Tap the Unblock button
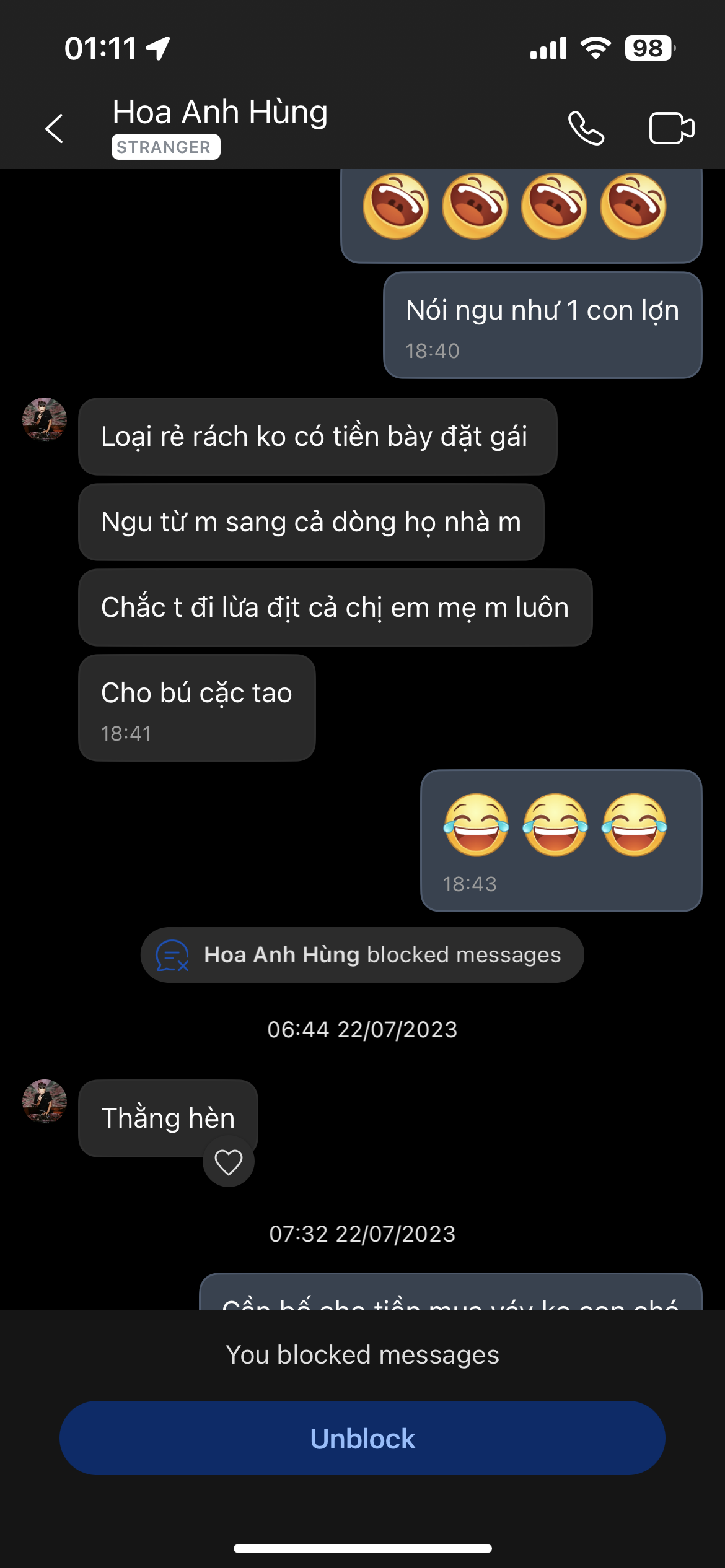 (x=362, y=1438)
